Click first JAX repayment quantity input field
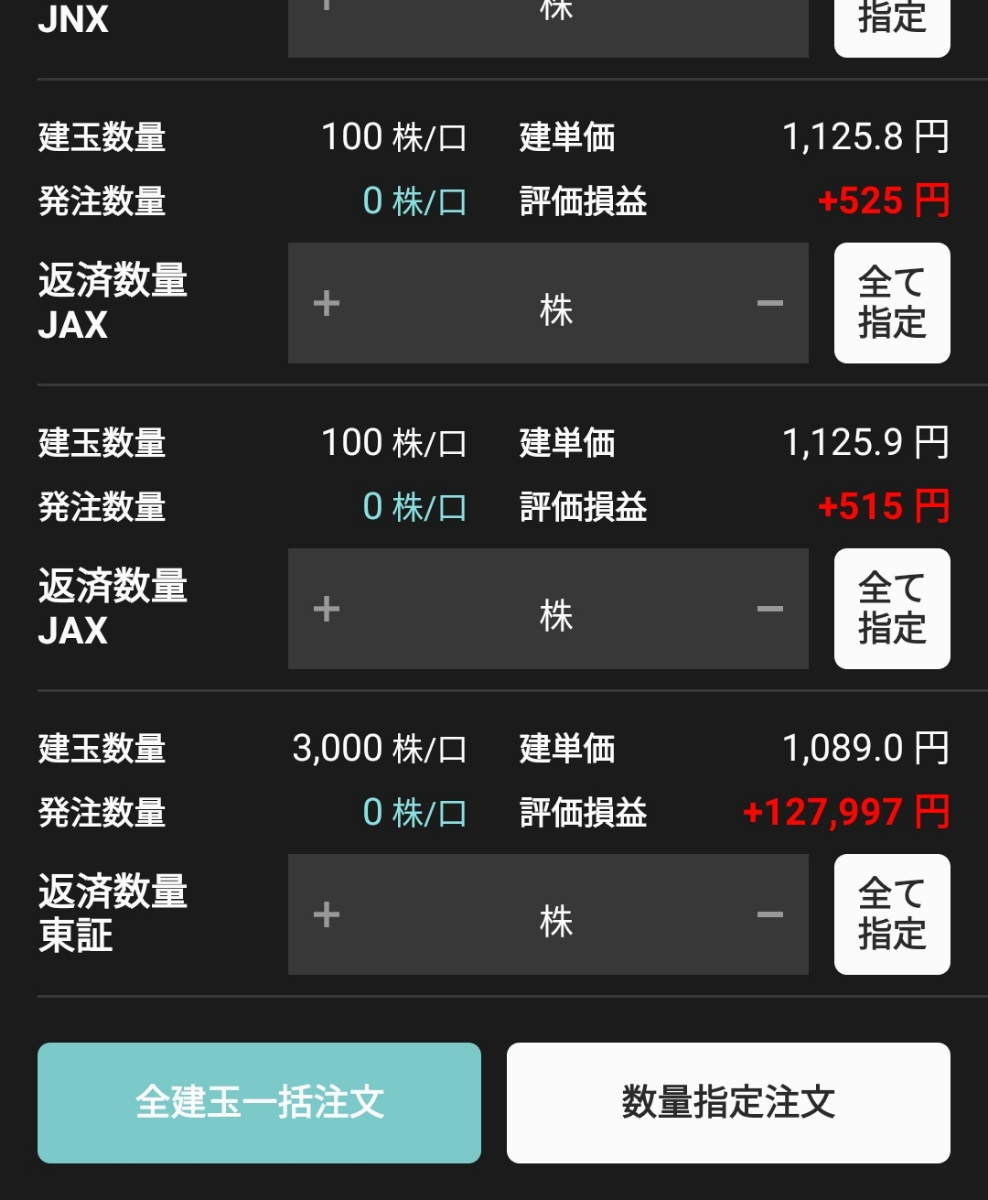 pyautogui.click(x=548, y=303)
